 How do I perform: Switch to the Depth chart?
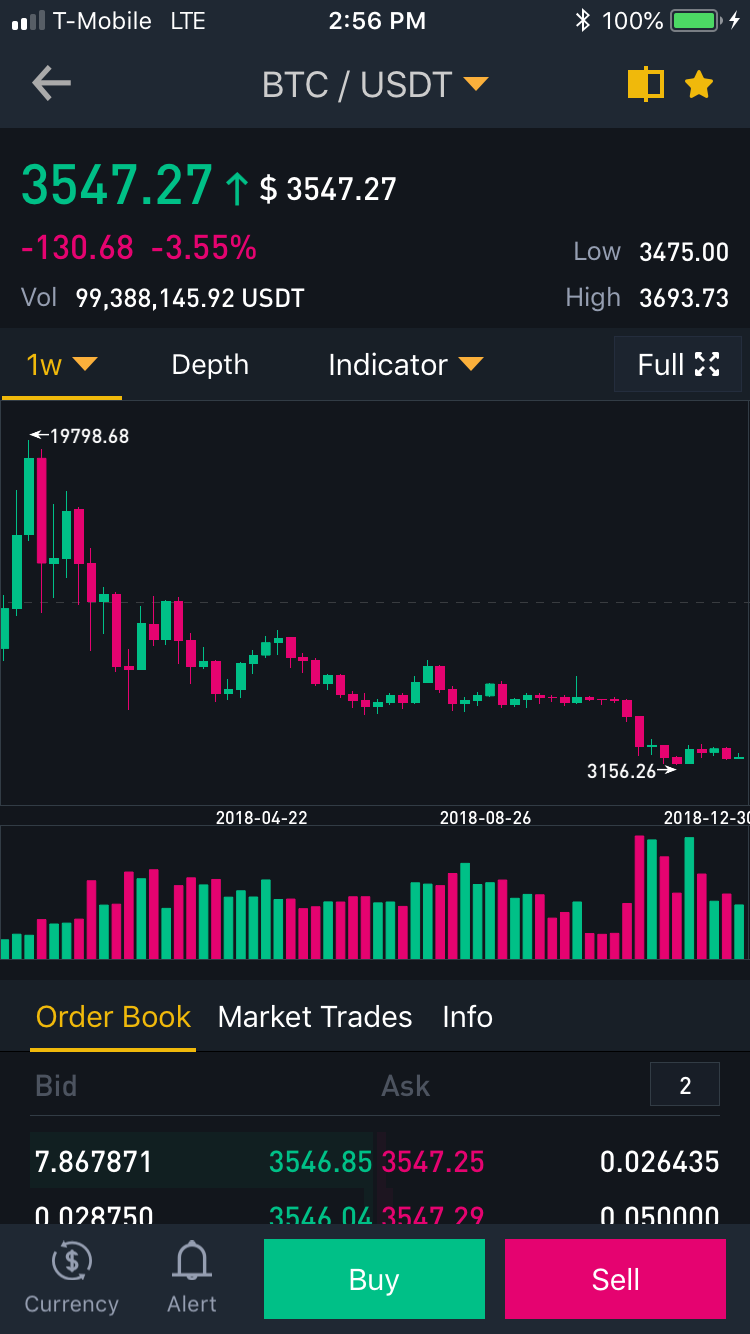[210, 365]
